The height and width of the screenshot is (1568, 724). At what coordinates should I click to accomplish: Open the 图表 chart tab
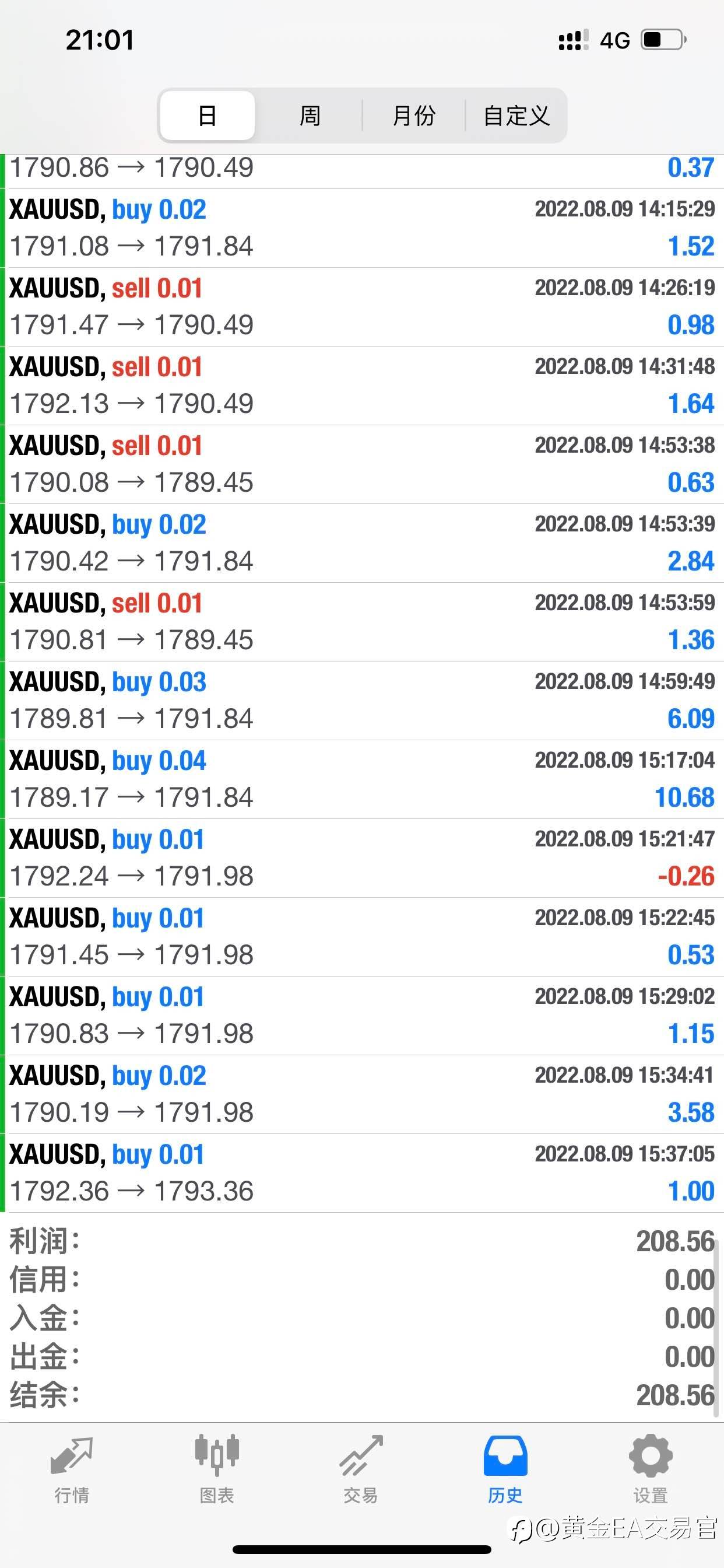tap(217, 1469)
